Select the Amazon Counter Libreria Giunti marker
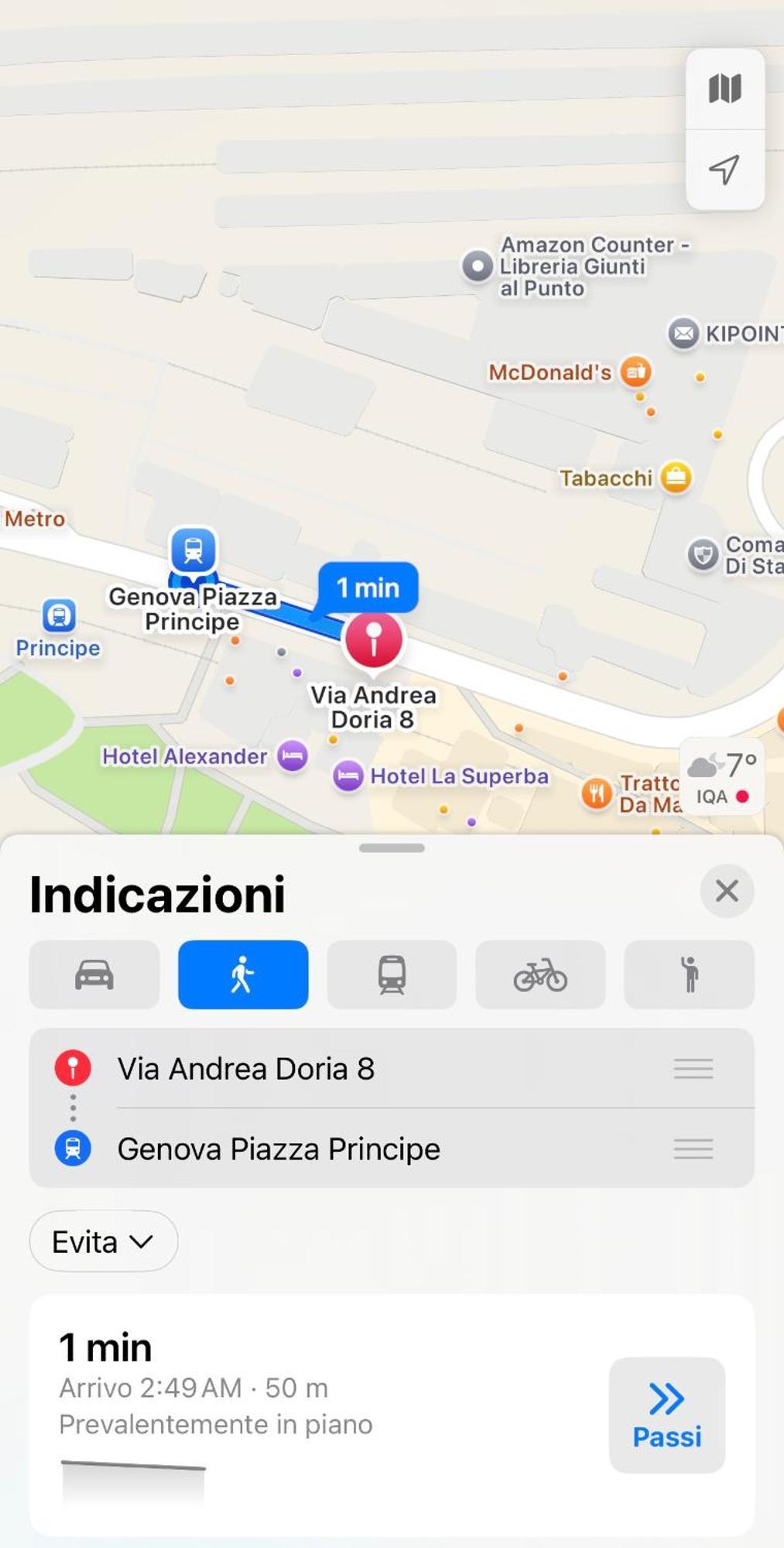784x1548 pixels. point(478,266)
